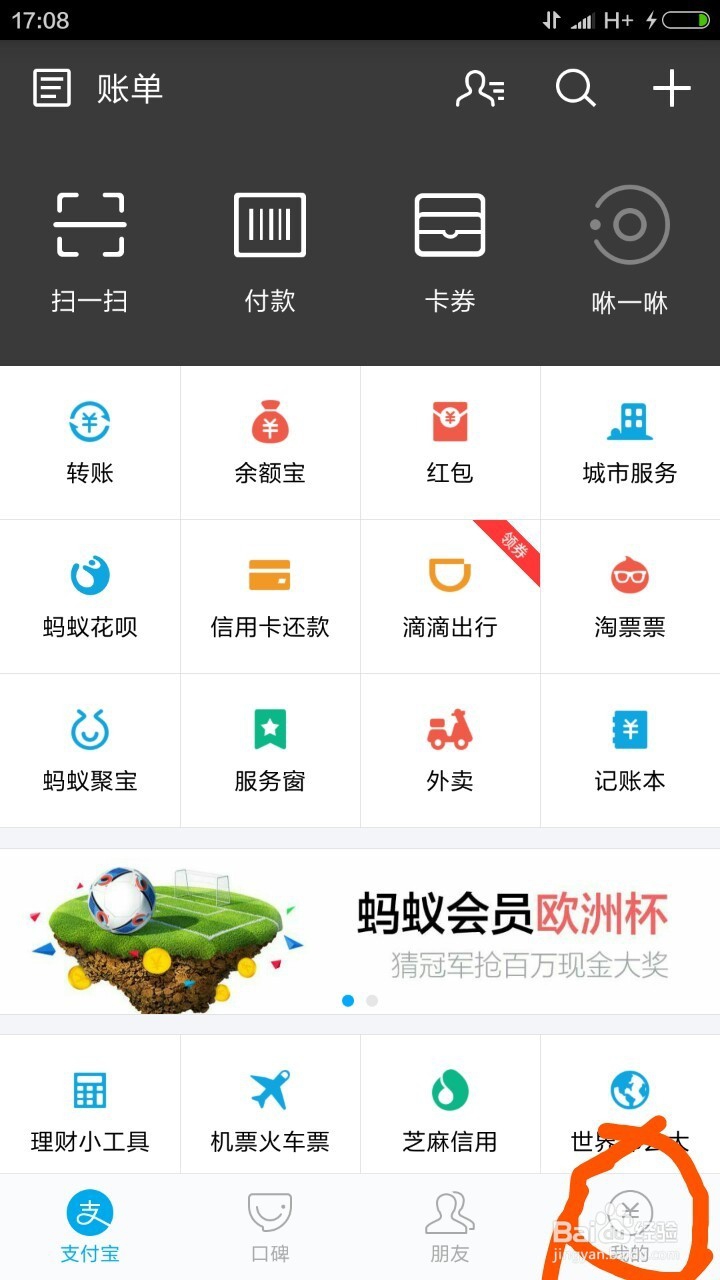Open Sesame Credit (芝麻信用)
The width and height of the screenshot is (720, 1280).
449,1103
